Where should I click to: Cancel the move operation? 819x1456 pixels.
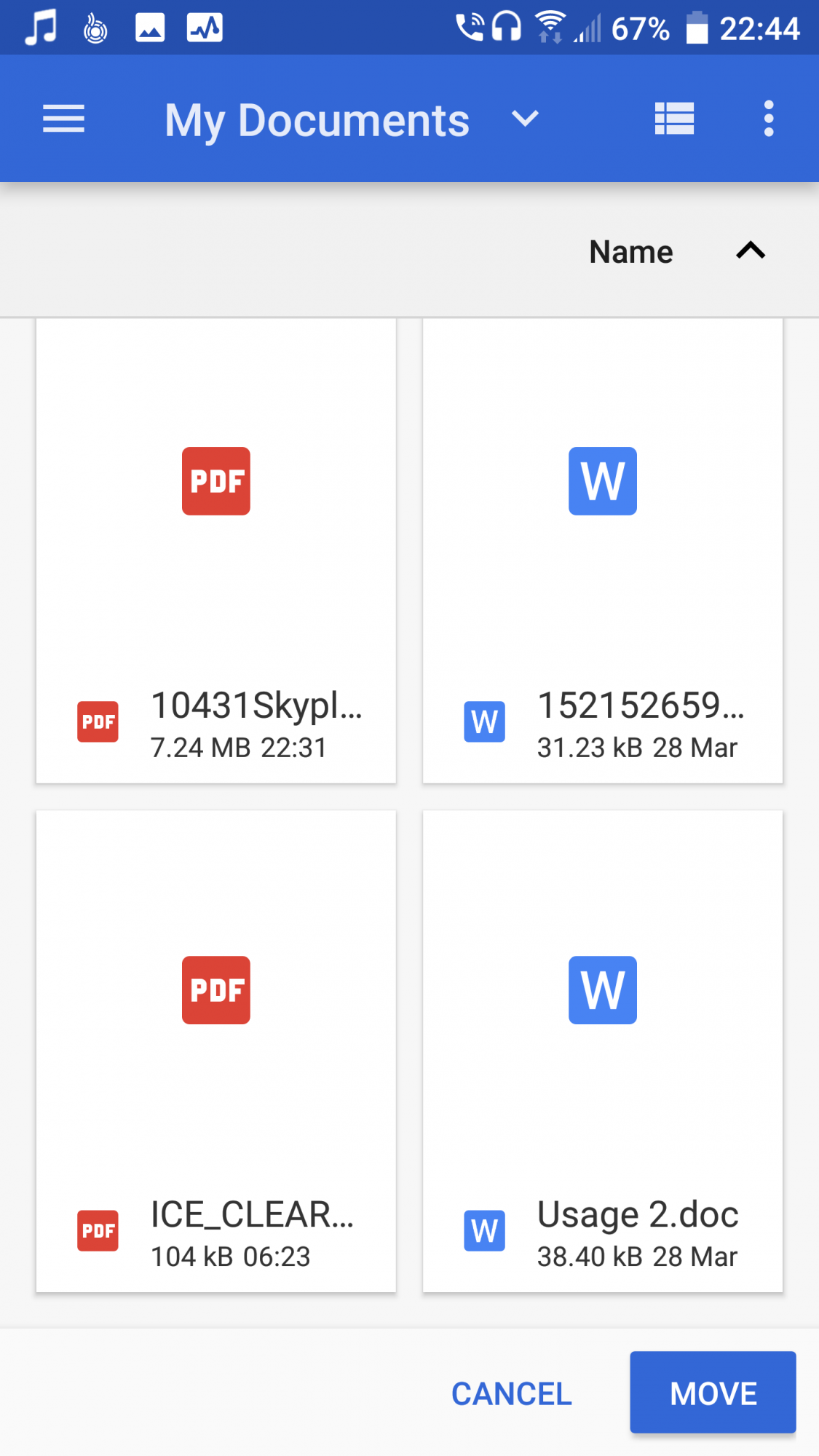(512, 1393)
